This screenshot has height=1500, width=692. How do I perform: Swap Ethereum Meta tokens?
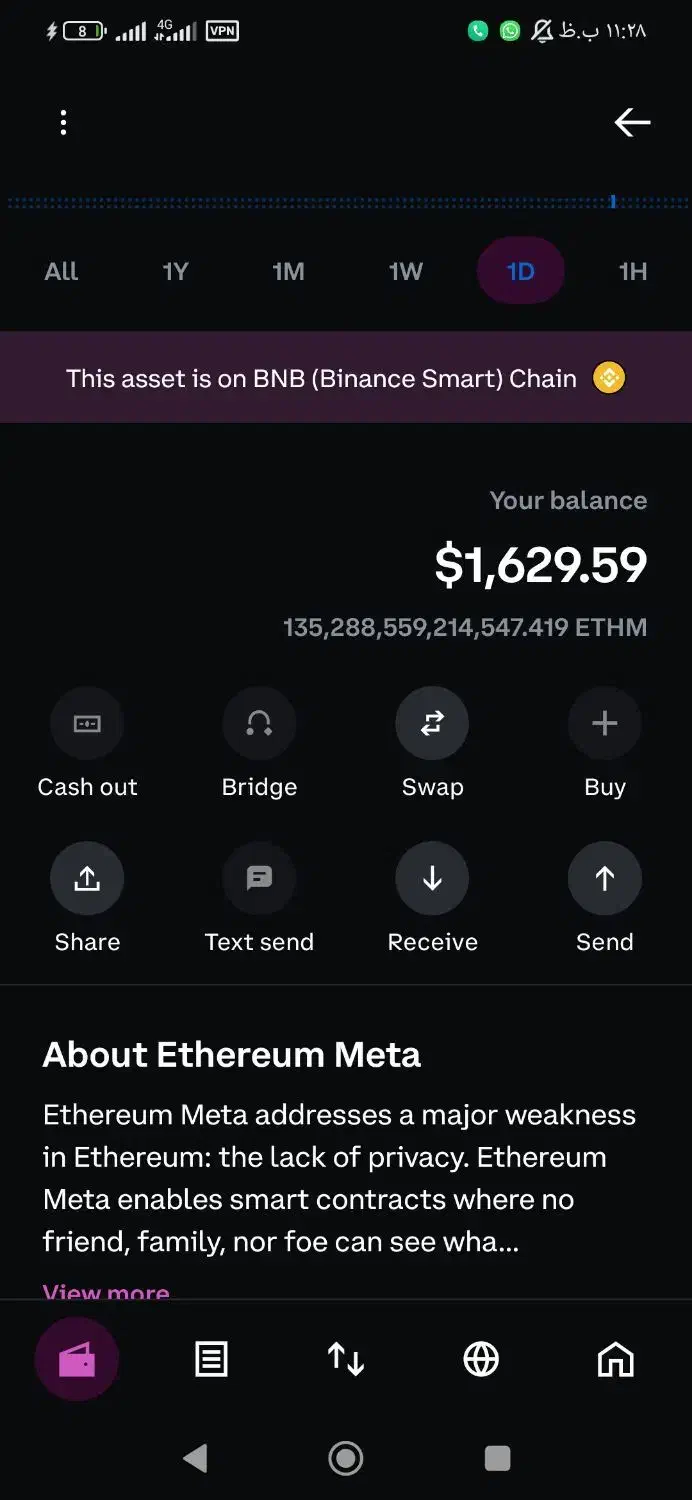(432, 724)
